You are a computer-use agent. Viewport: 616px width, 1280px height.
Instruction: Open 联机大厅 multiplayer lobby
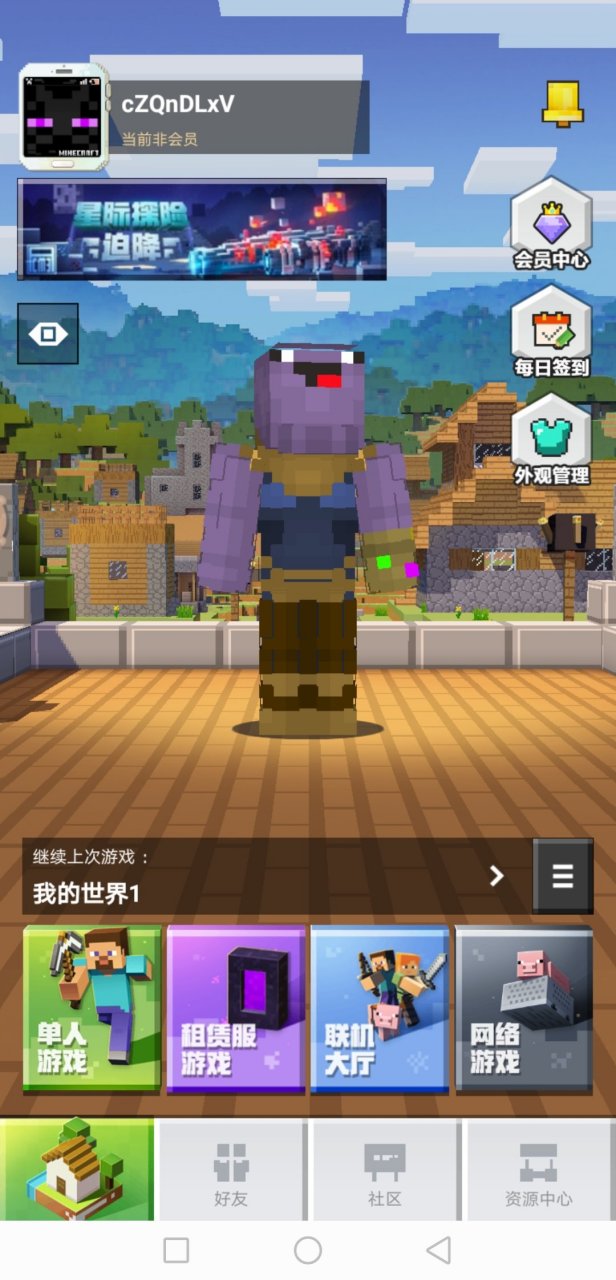[380, 1008]
